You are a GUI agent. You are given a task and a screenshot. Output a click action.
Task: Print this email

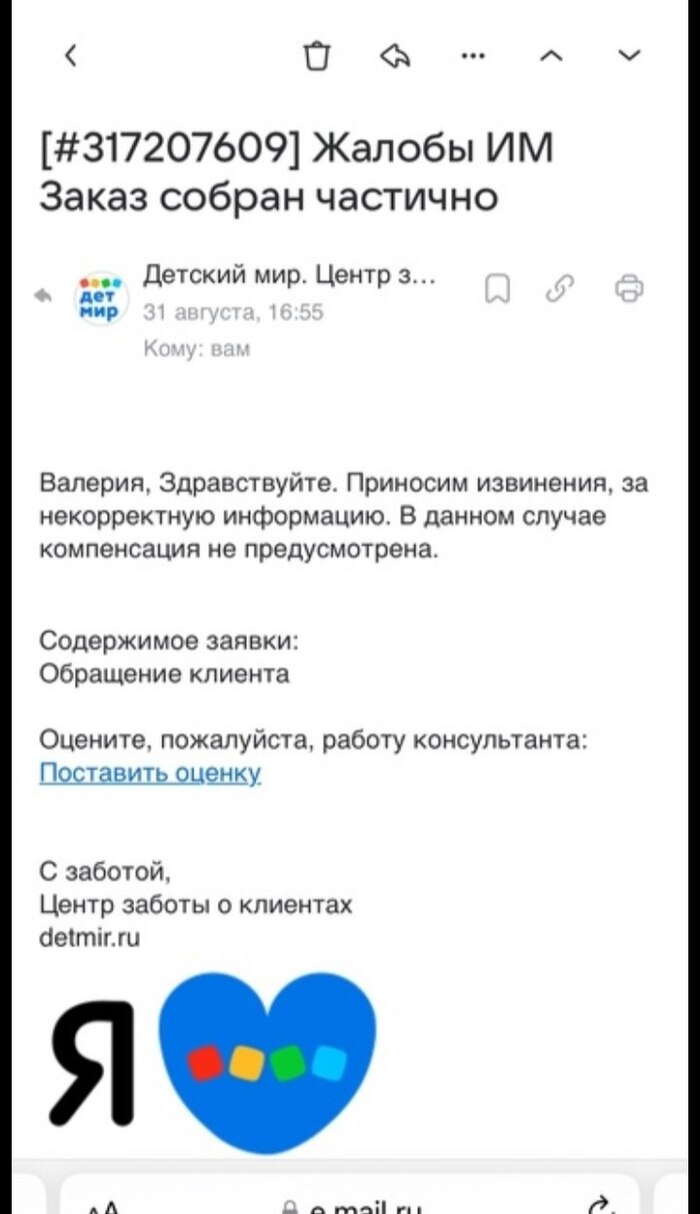629,289
